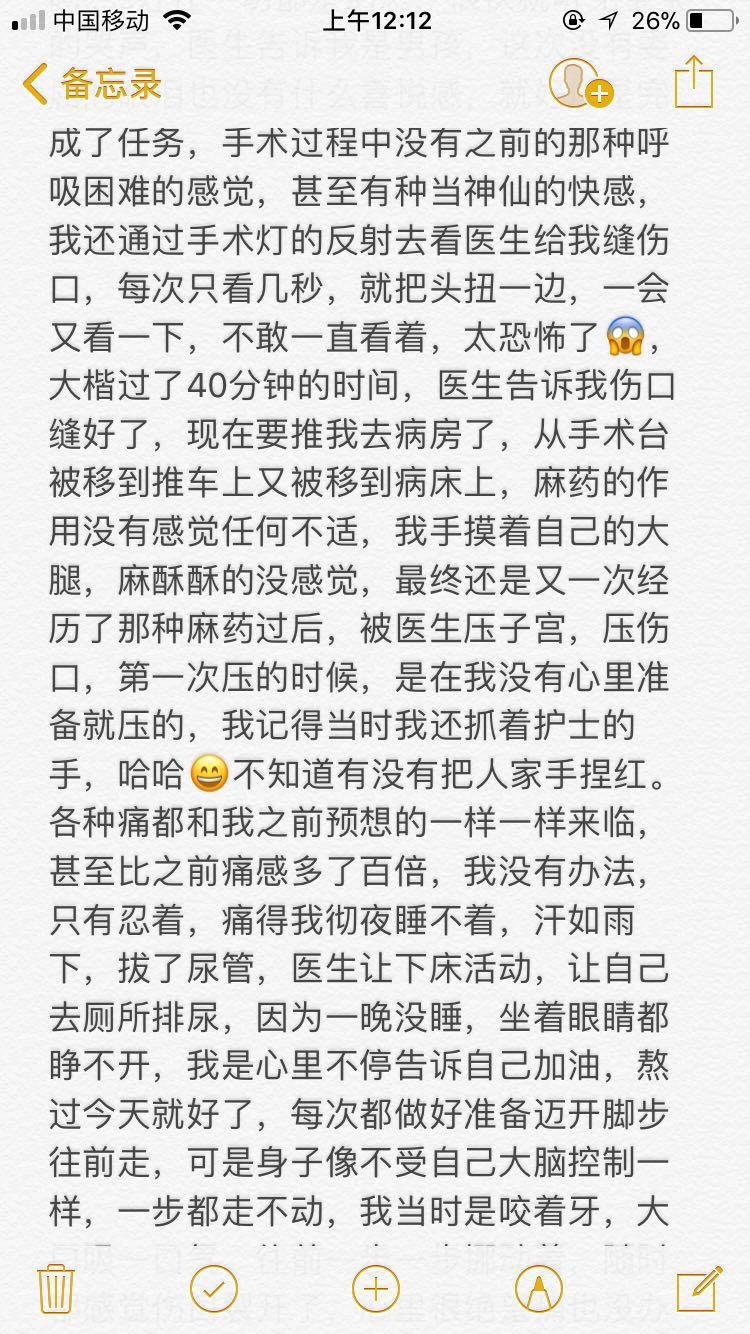Compose a new note
This screenshot has width=750, height=1334.
[698, 1288]
